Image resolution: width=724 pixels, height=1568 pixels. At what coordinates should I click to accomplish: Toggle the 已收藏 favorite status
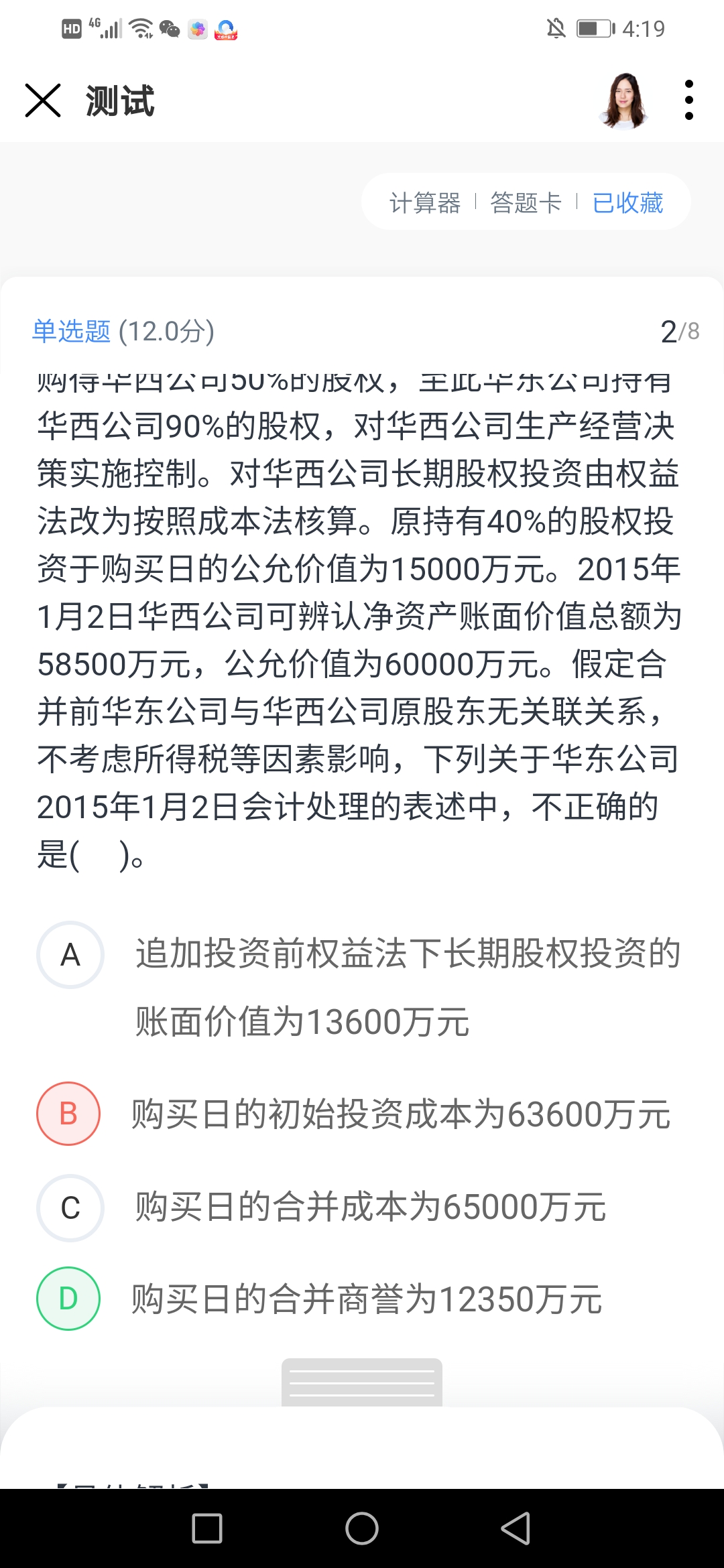pos(627,202)
